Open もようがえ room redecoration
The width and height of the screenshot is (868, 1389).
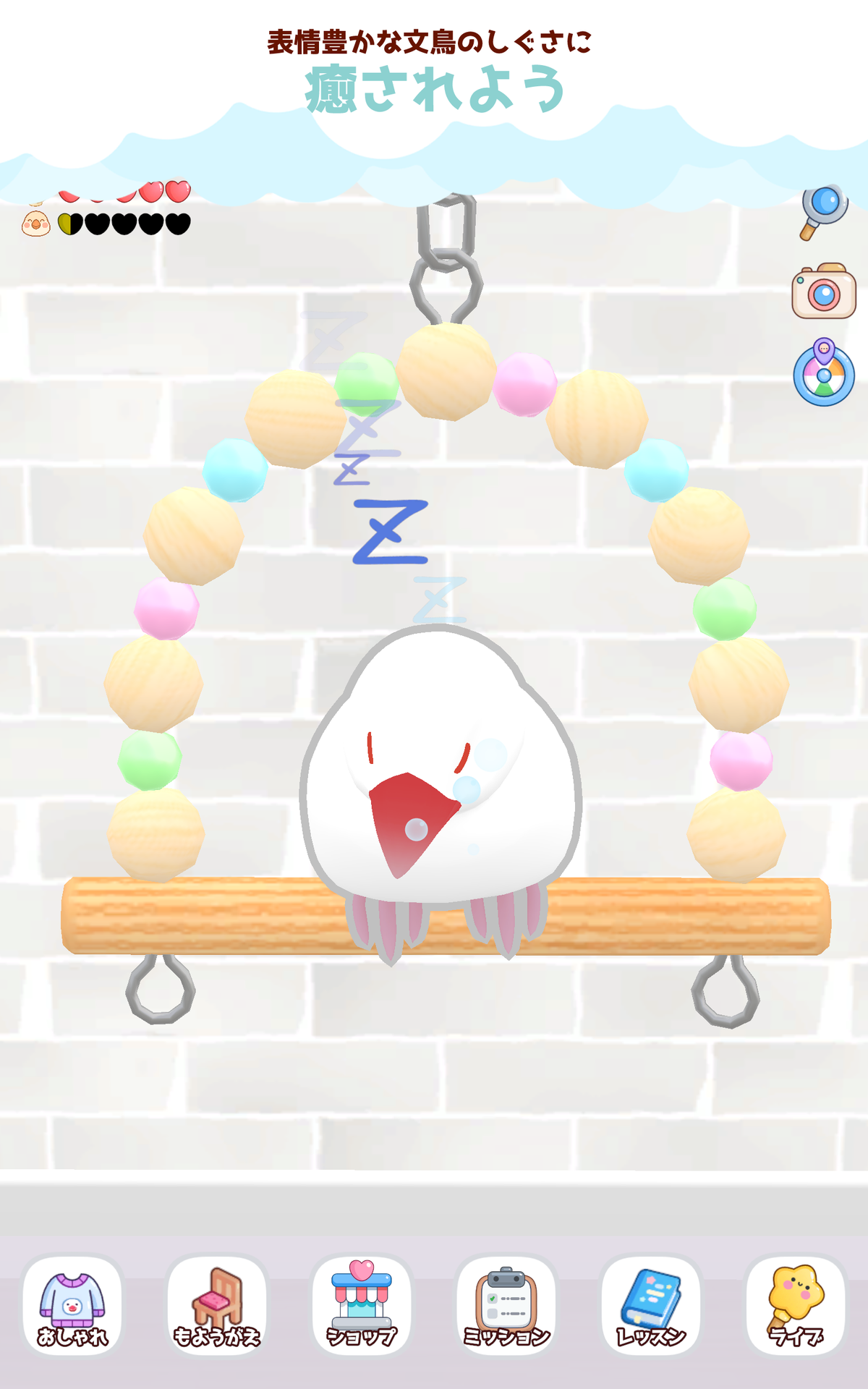point(217,1306)
